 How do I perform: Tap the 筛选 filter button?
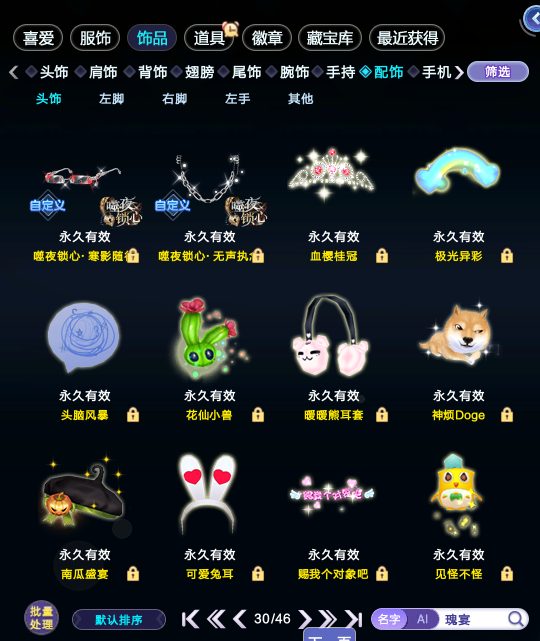pos(497,72)
